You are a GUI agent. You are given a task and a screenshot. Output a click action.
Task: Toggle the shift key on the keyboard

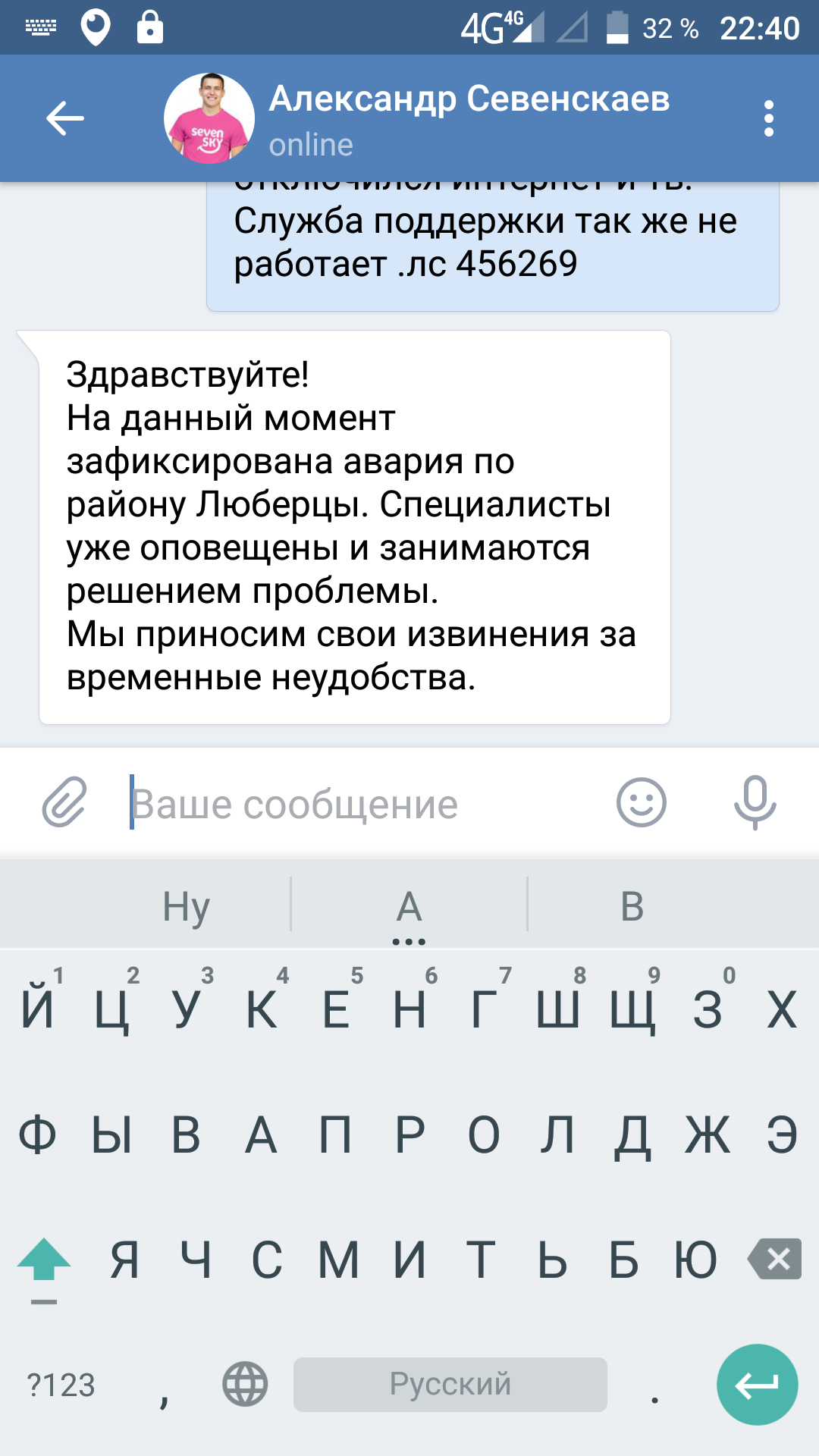point(44,1261)
